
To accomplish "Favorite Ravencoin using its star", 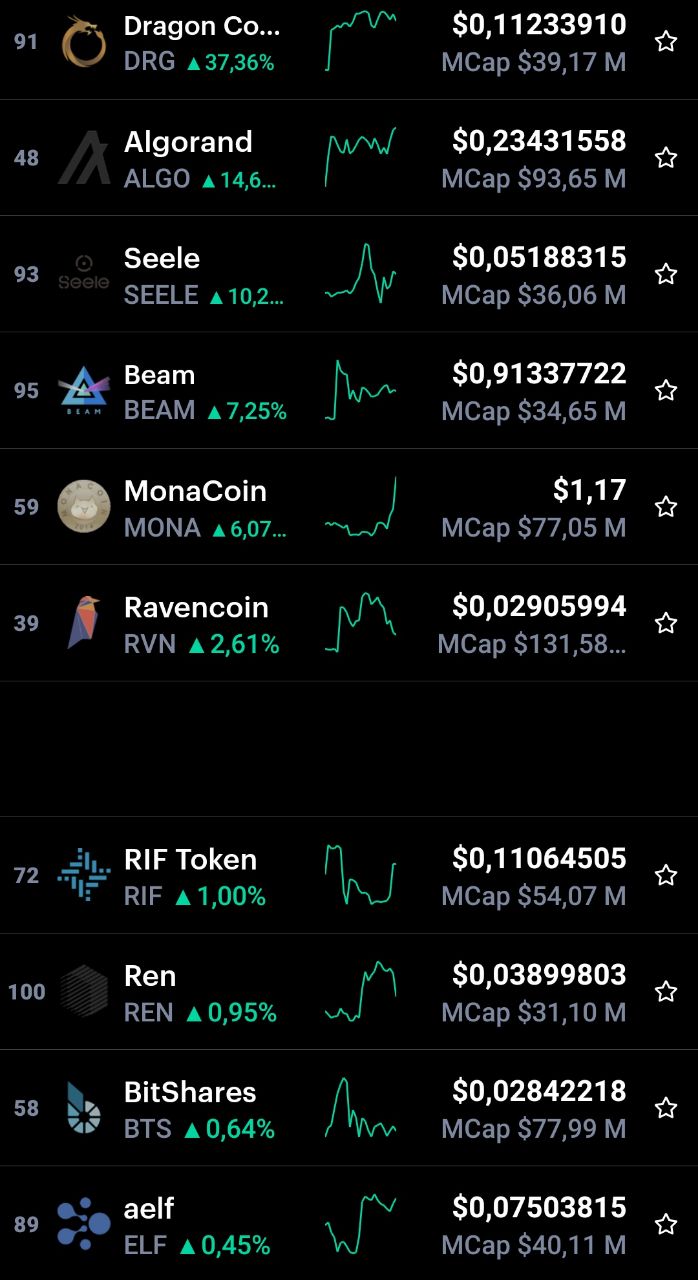I will point(666,623).
